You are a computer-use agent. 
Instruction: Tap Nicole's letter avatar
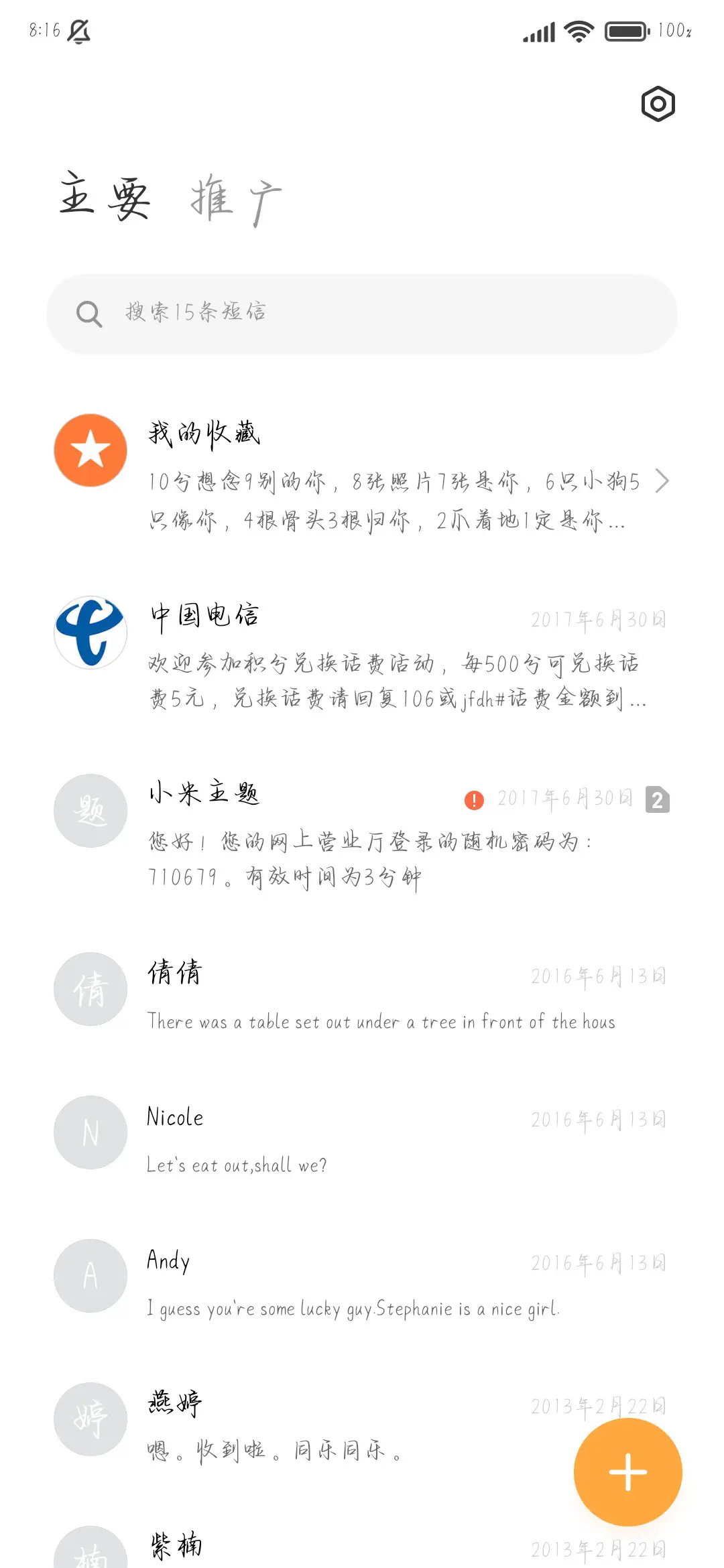point(90,1132)
